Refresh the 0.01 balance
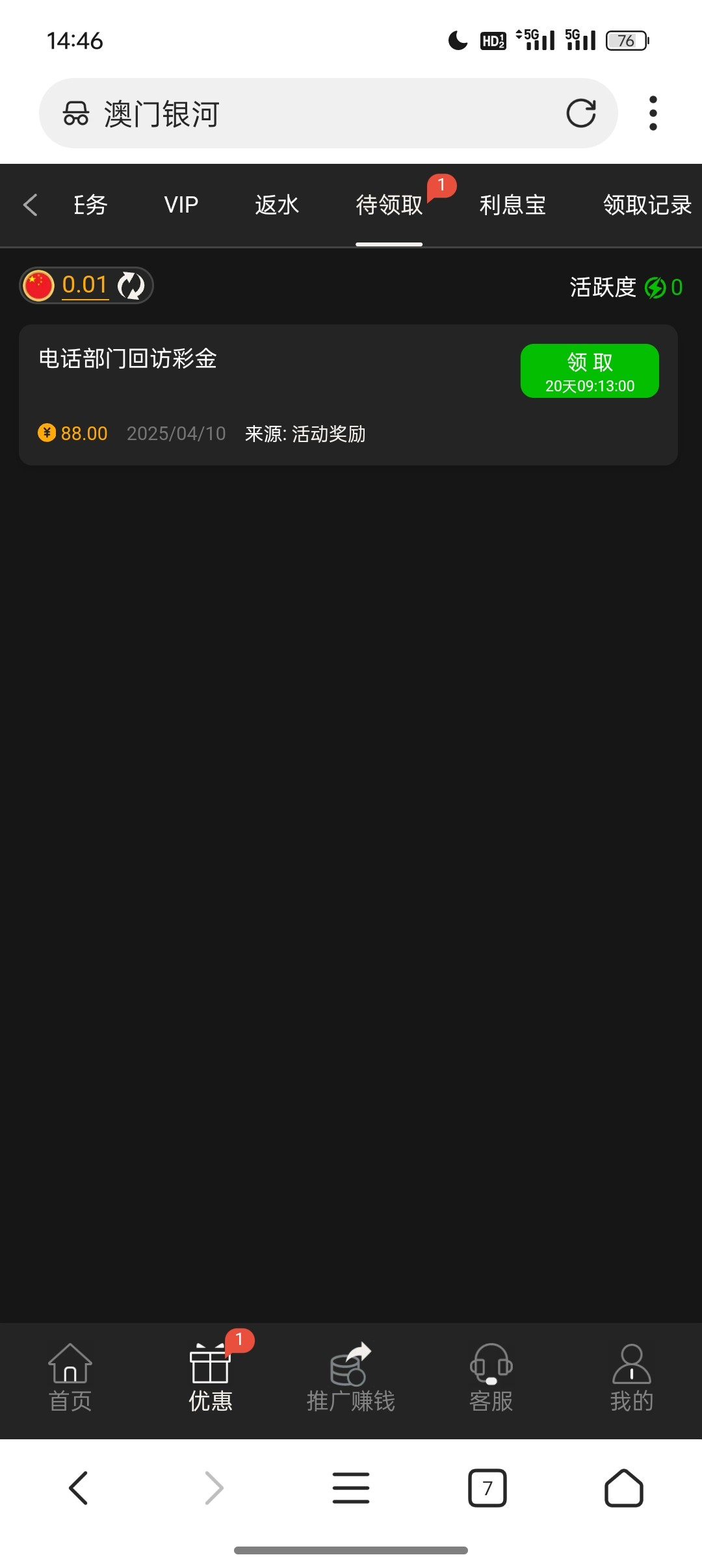Screen dimensions: 702x1568 [x=131, y=285]
